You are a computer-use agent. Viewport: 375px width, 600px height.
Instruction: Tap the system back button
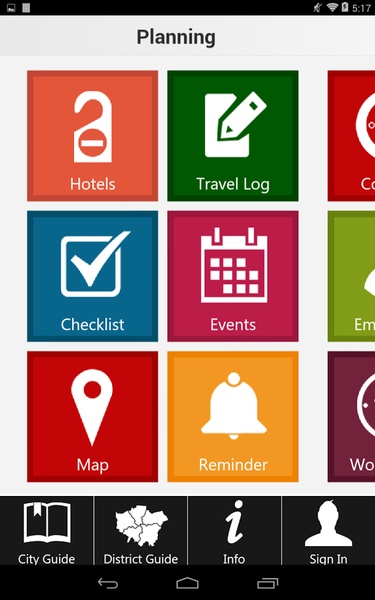coord(108,583)
